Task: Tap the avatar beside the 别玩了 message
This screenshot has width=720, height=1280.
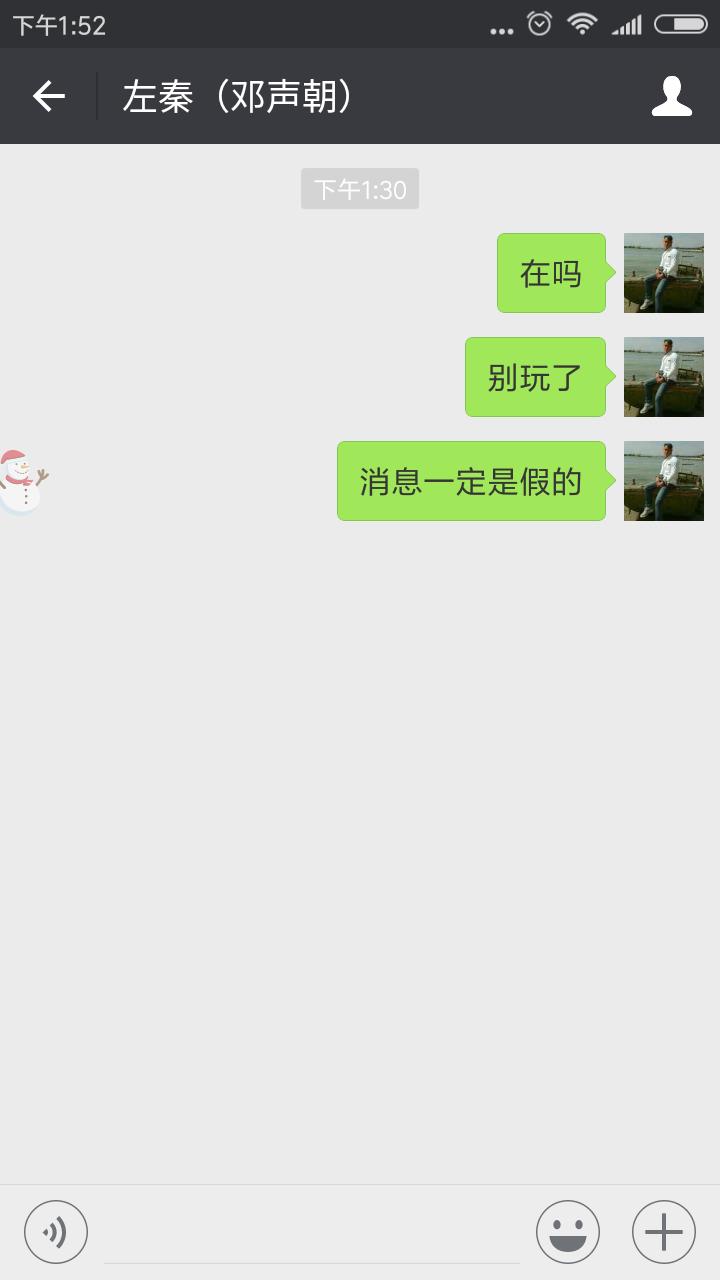Action: [664, 377]
